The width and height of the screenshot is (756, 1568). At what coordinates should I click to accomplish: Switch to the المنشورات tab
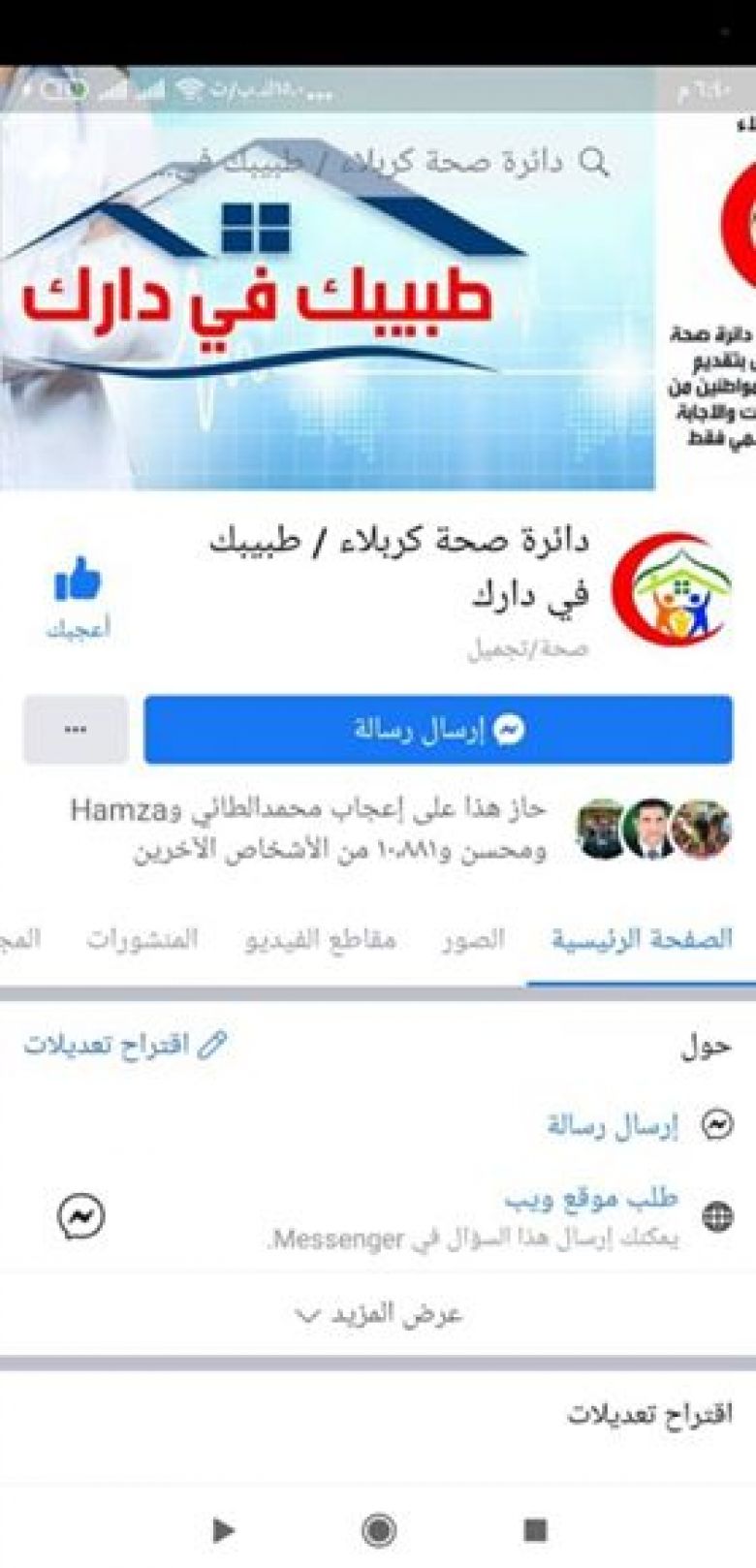[x=142, y=939]
